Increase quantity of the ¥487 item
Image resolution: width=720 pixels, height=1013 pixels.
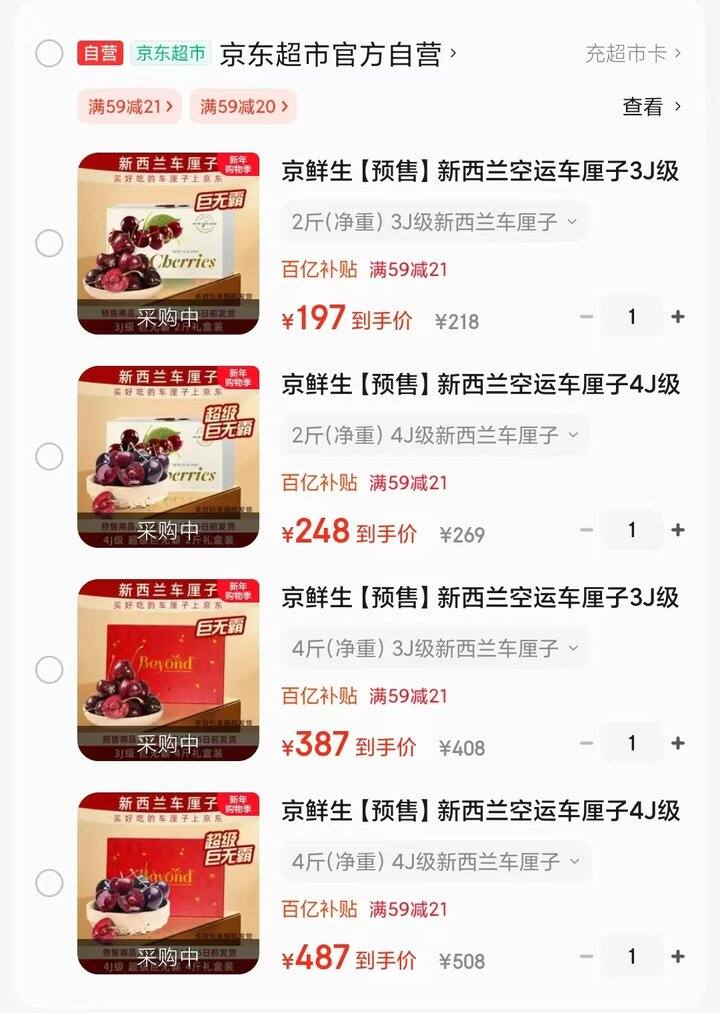click(x=678, y=957)
